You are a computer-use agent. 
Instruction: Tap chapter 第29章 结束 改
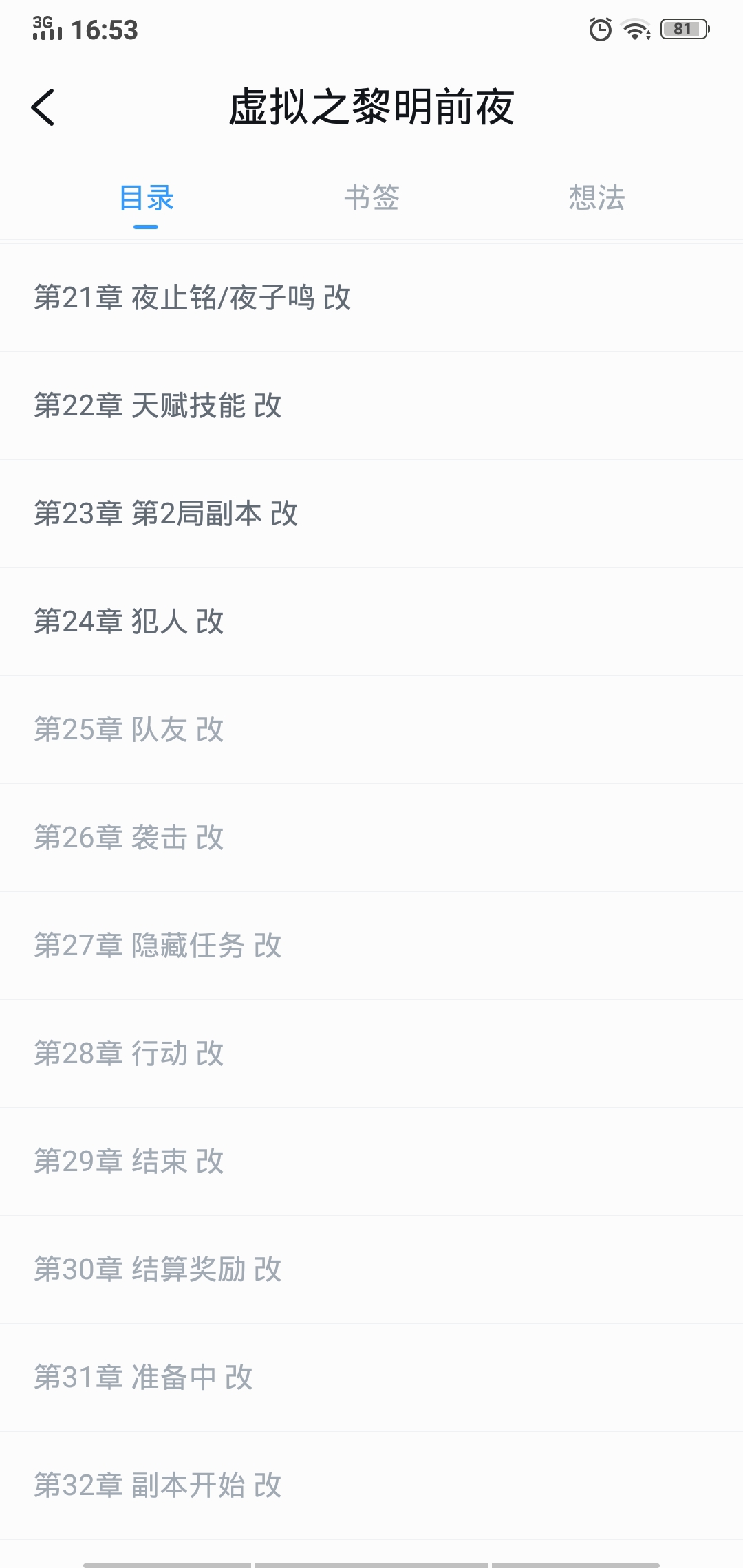pos(129,1162)
